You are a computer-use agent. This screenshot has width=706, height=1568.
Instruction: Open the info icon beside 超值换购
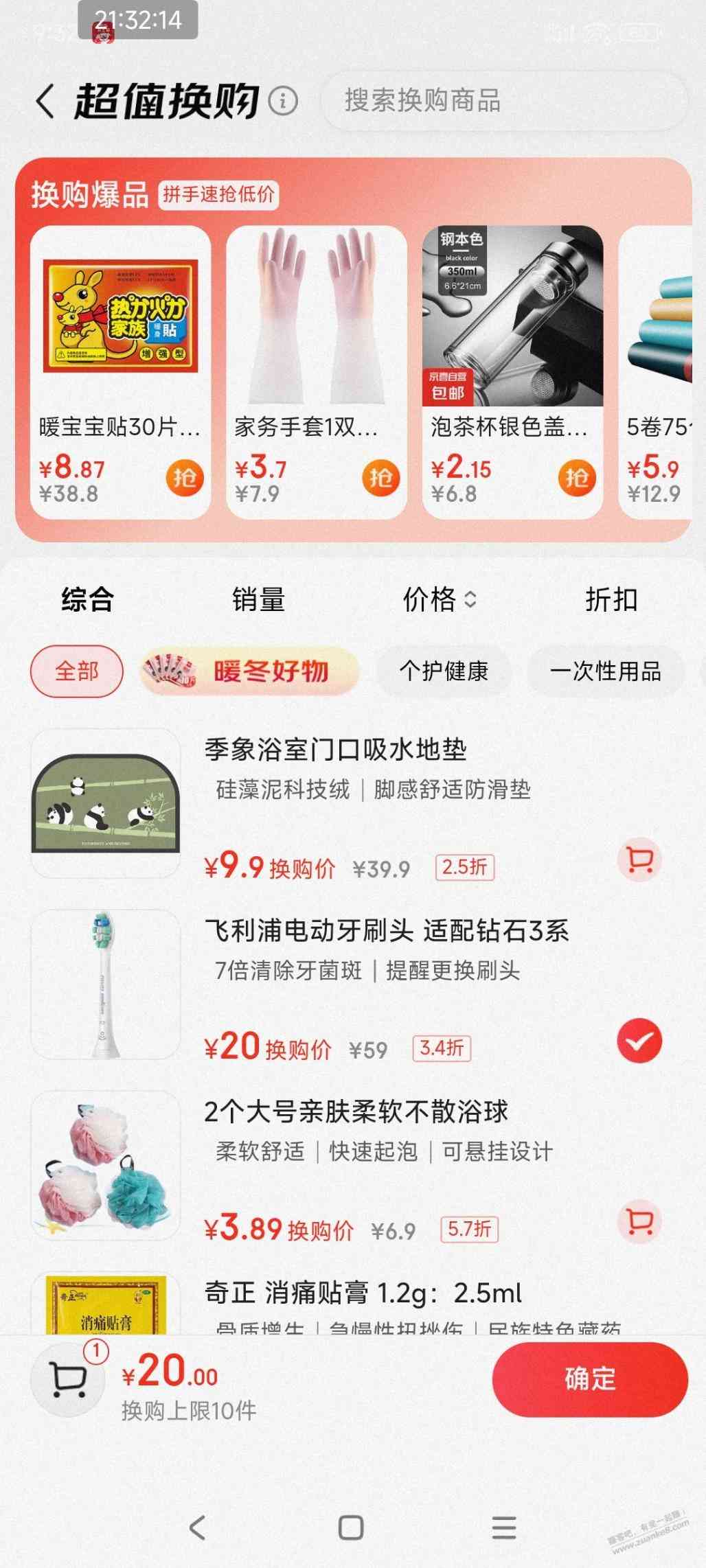pos(282,102)
